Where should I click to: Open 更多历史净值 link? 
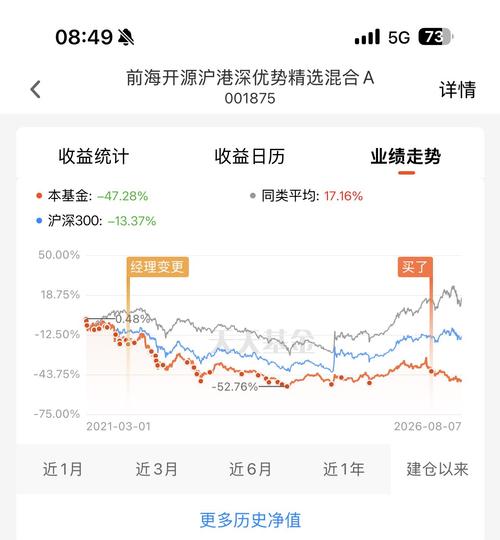point(250,520)
